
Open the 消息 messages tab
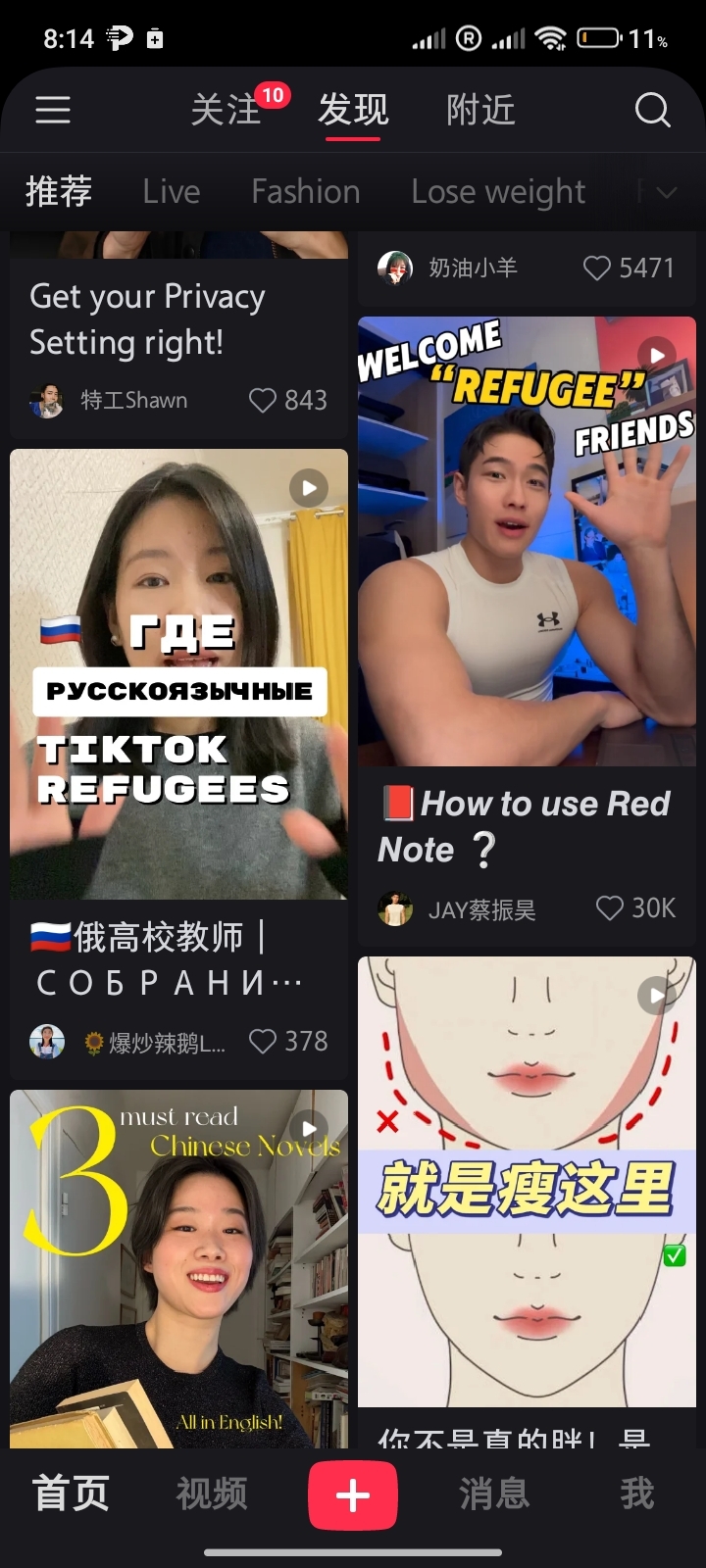(494, 1494)
